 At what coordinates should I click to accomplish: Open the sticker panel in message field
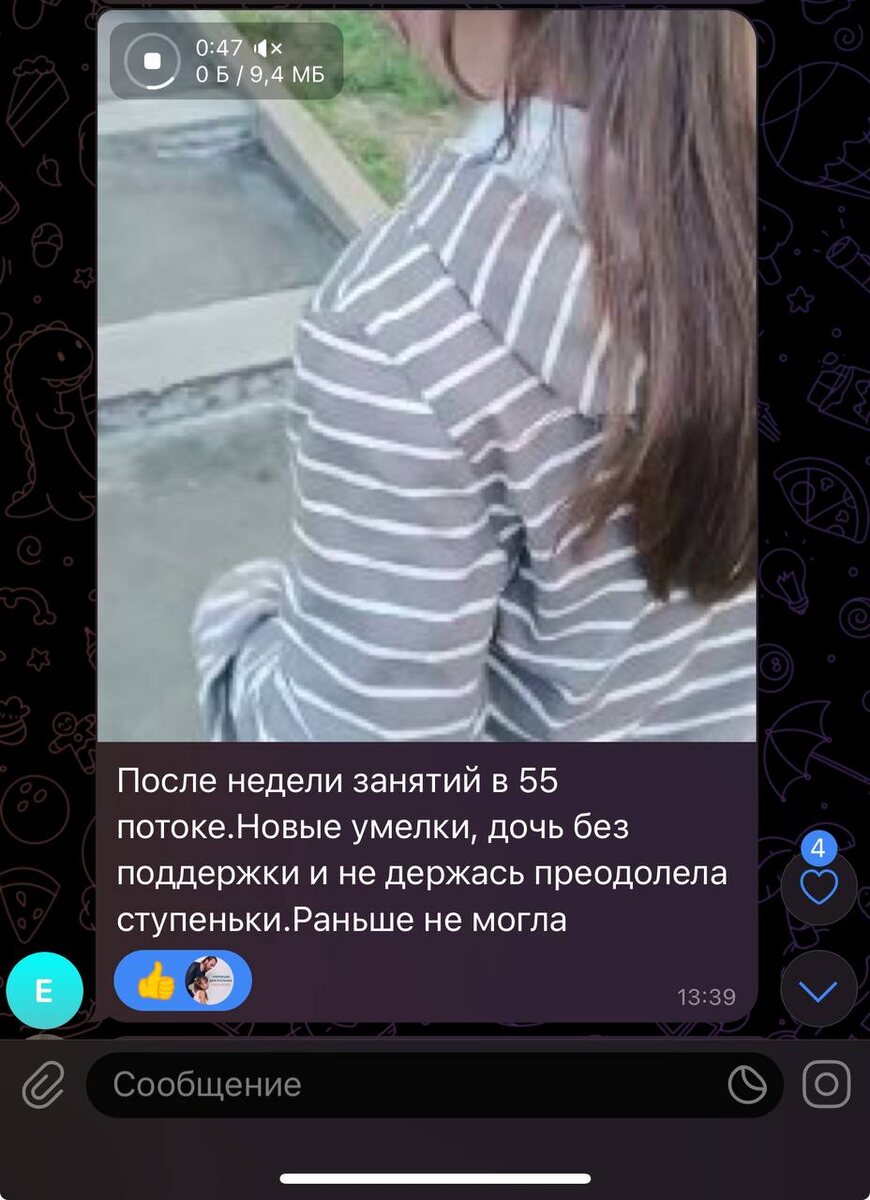746,1085
